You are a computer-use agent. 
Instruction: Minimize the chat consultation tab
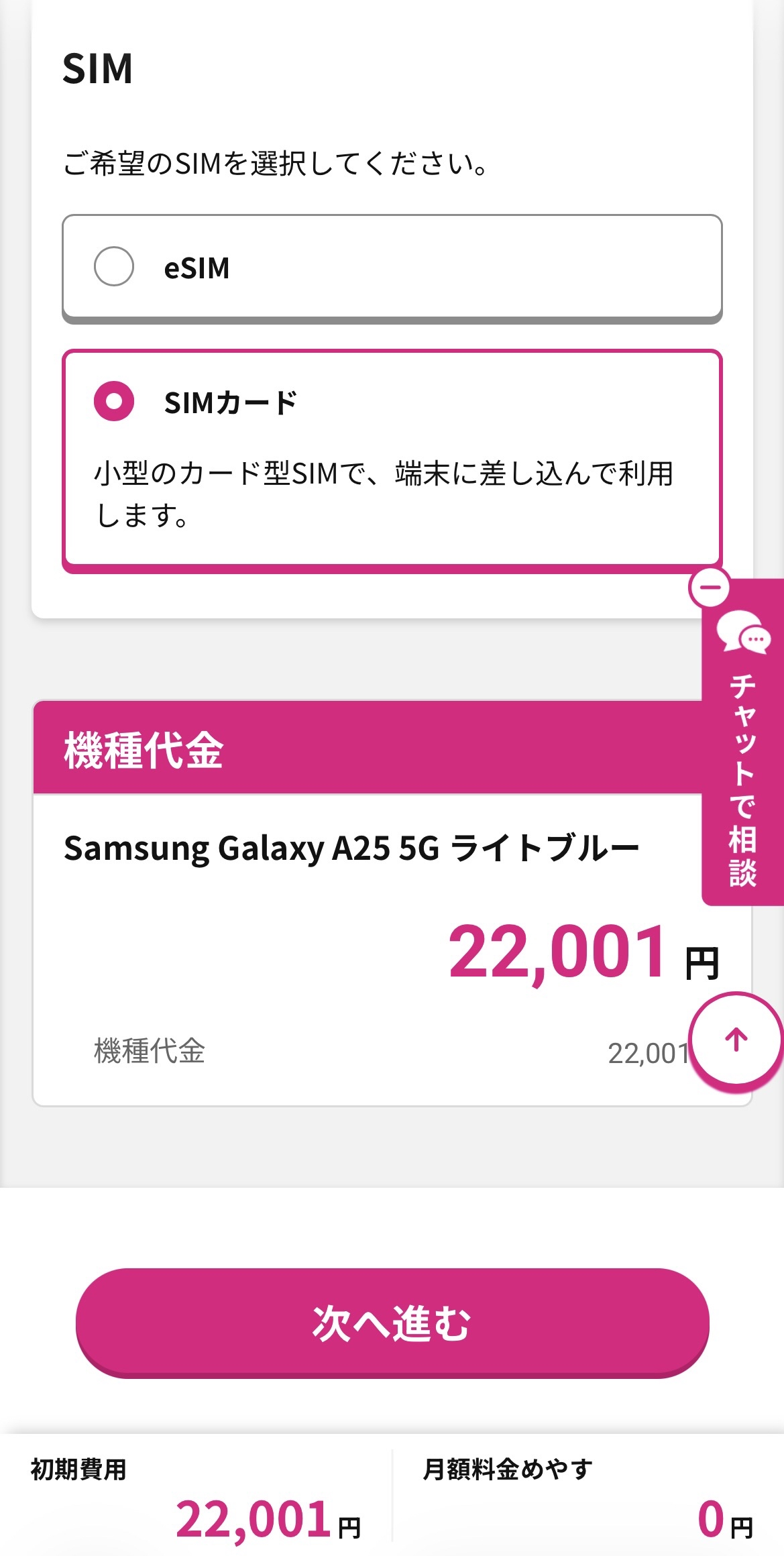(x=710, y=588)
